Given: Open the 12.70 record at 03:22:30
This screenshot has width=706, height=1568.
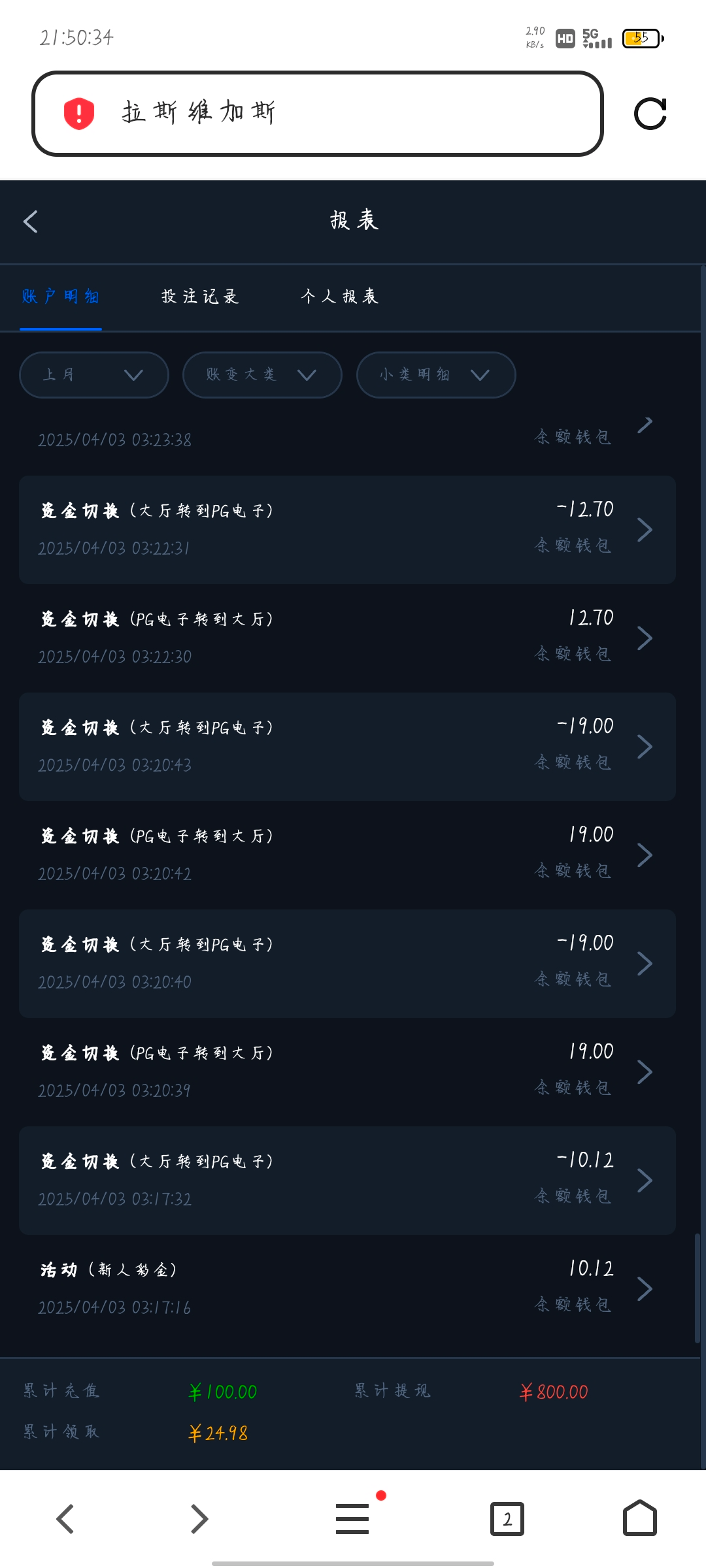Looking at the screenshot, I should 347,638.
